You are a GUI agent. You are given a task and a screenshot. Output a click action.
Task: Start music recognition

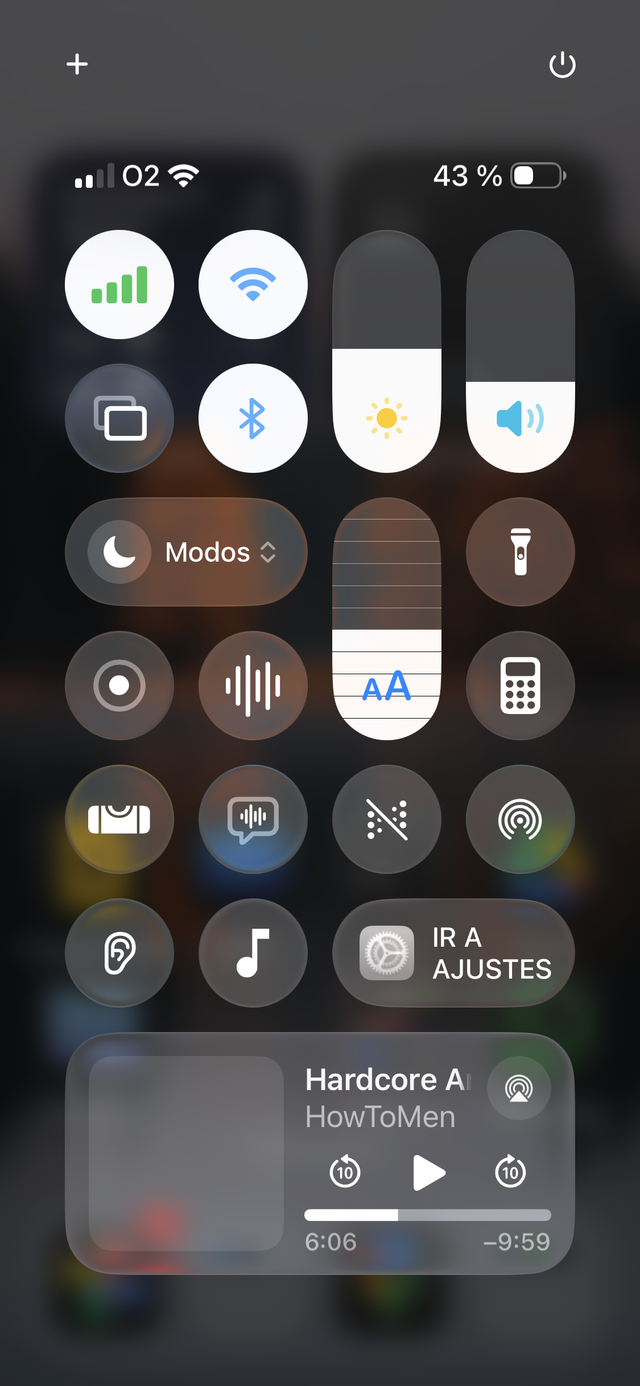[x=253, y=953]
